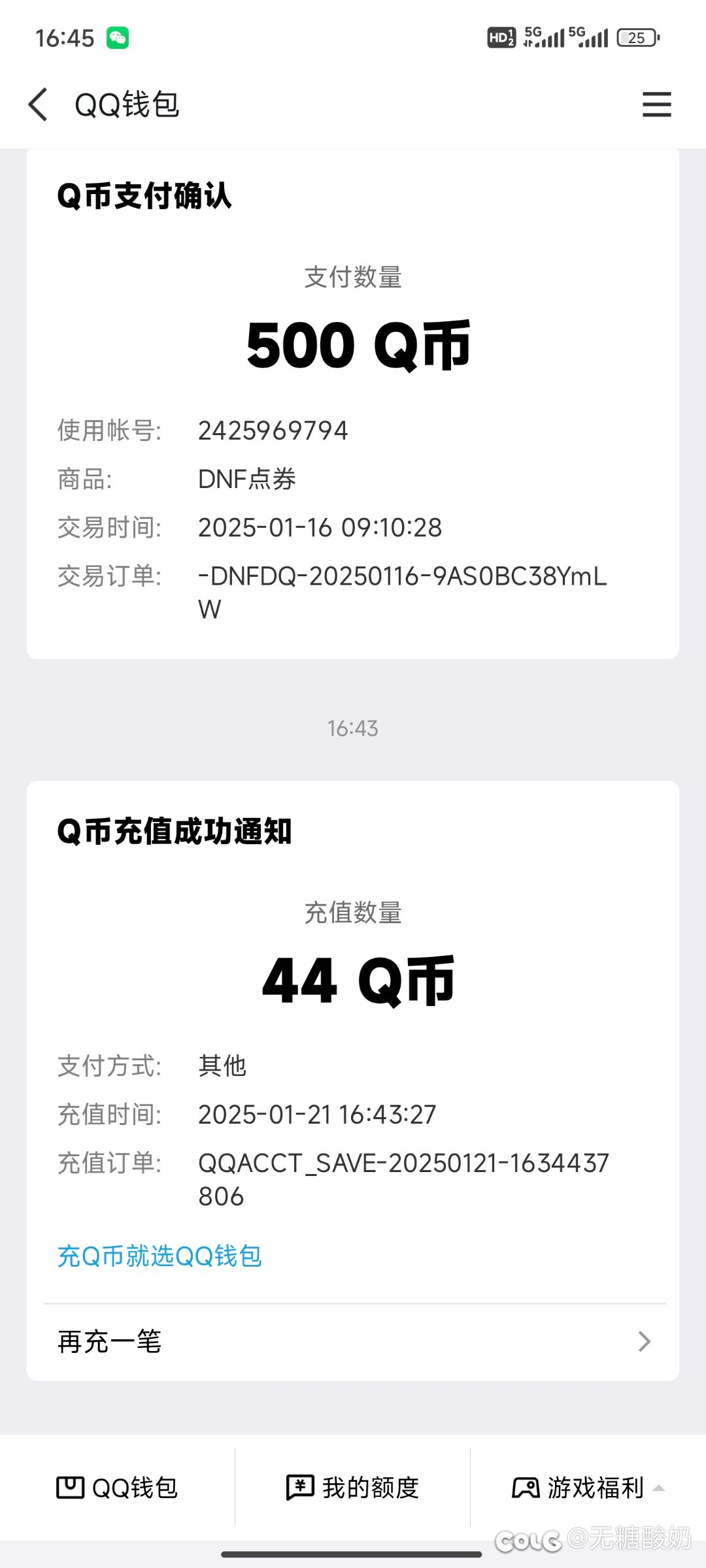Go back from QQ钱包 screen
This screenshot has height=1568, width=706.
[39, 105]
